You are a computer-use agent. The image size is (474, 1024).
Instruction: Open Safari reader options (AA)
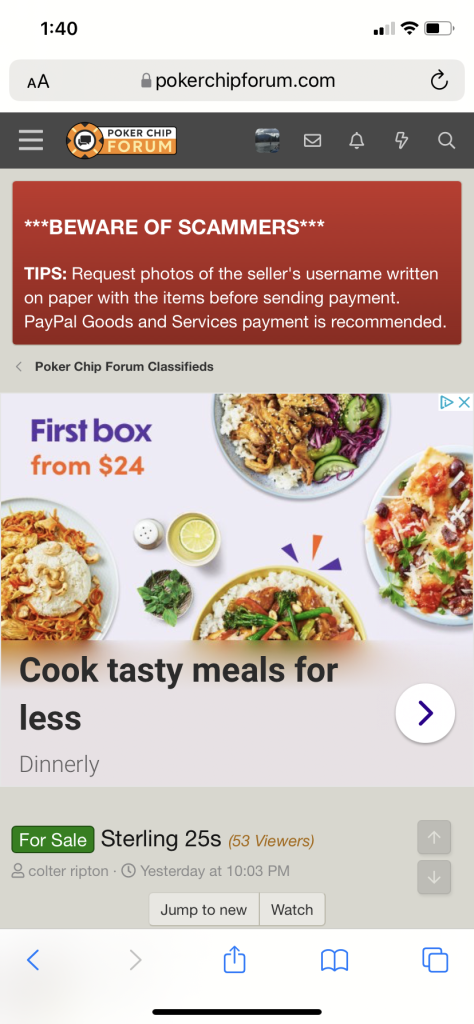click(38, 82)
